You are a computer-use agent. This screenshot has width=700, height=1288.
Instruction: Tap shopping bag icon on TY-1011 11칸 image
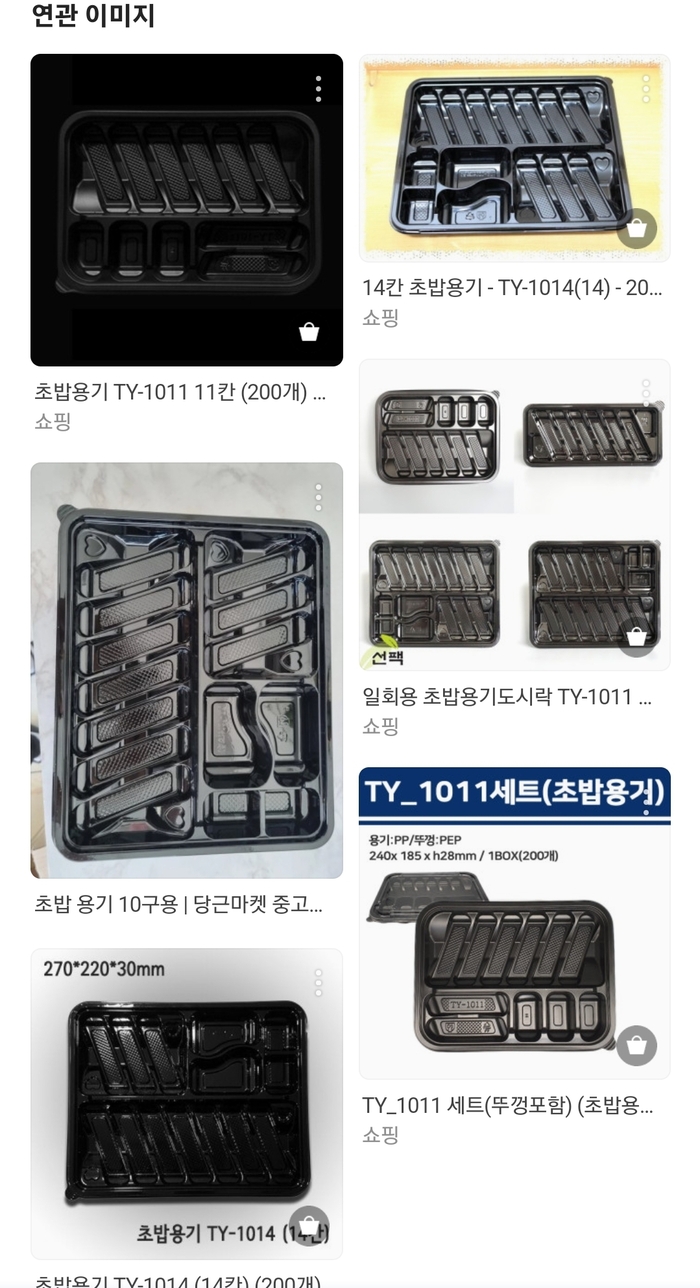tap(309, 332)
